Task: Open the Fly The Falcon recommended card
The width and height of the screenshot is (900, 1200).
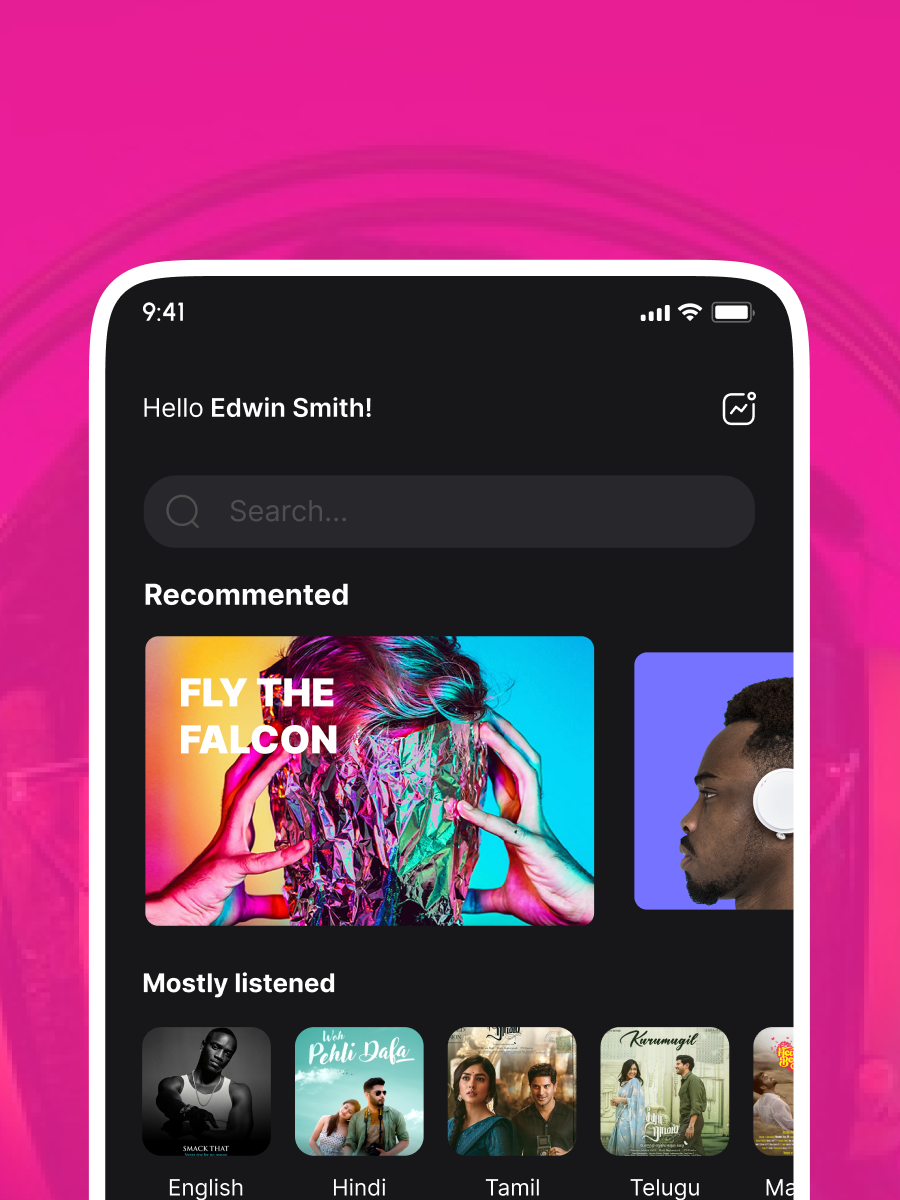Action: pyautogui.click(x=370, y=781)
